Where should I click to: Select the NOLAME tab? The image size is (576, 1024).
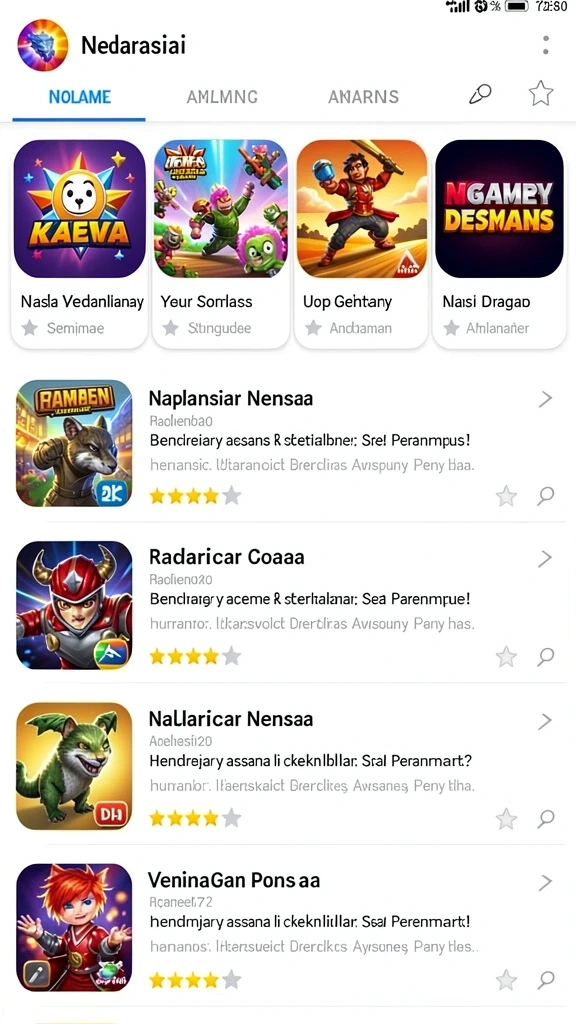(x=80, y=97)
